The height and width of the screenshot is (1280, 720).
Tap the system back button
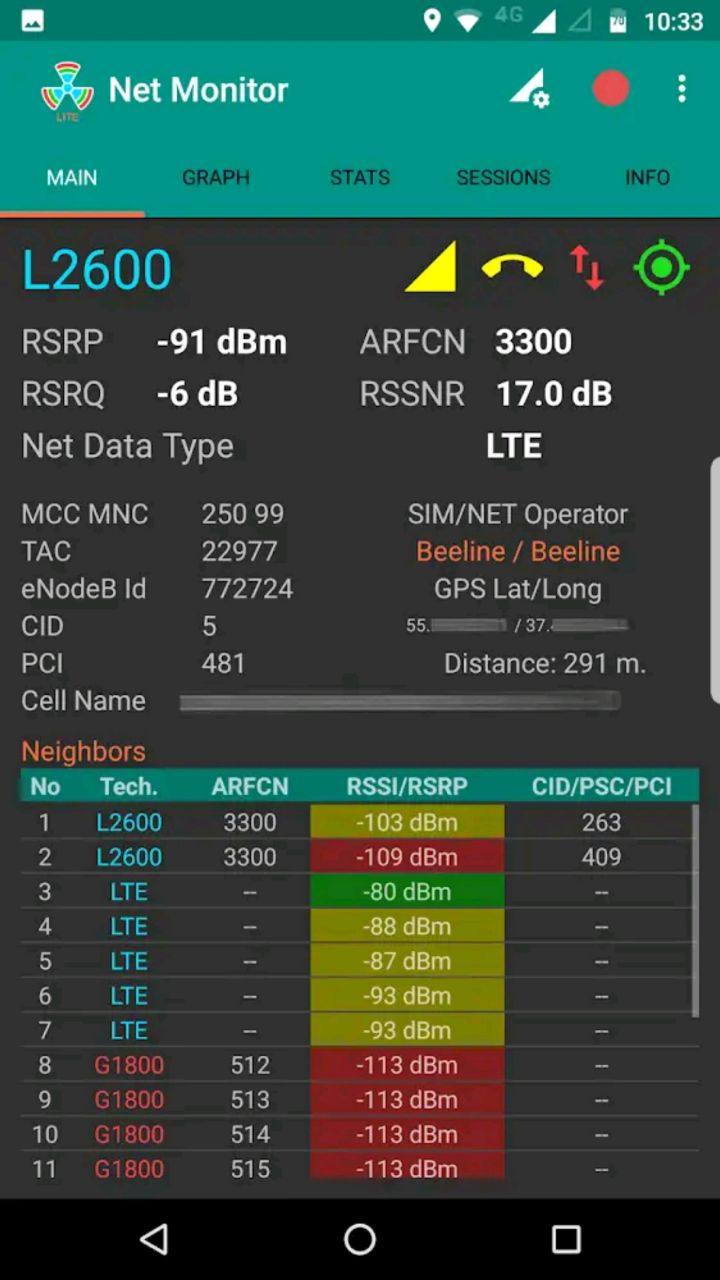(x=154, y=1240)
